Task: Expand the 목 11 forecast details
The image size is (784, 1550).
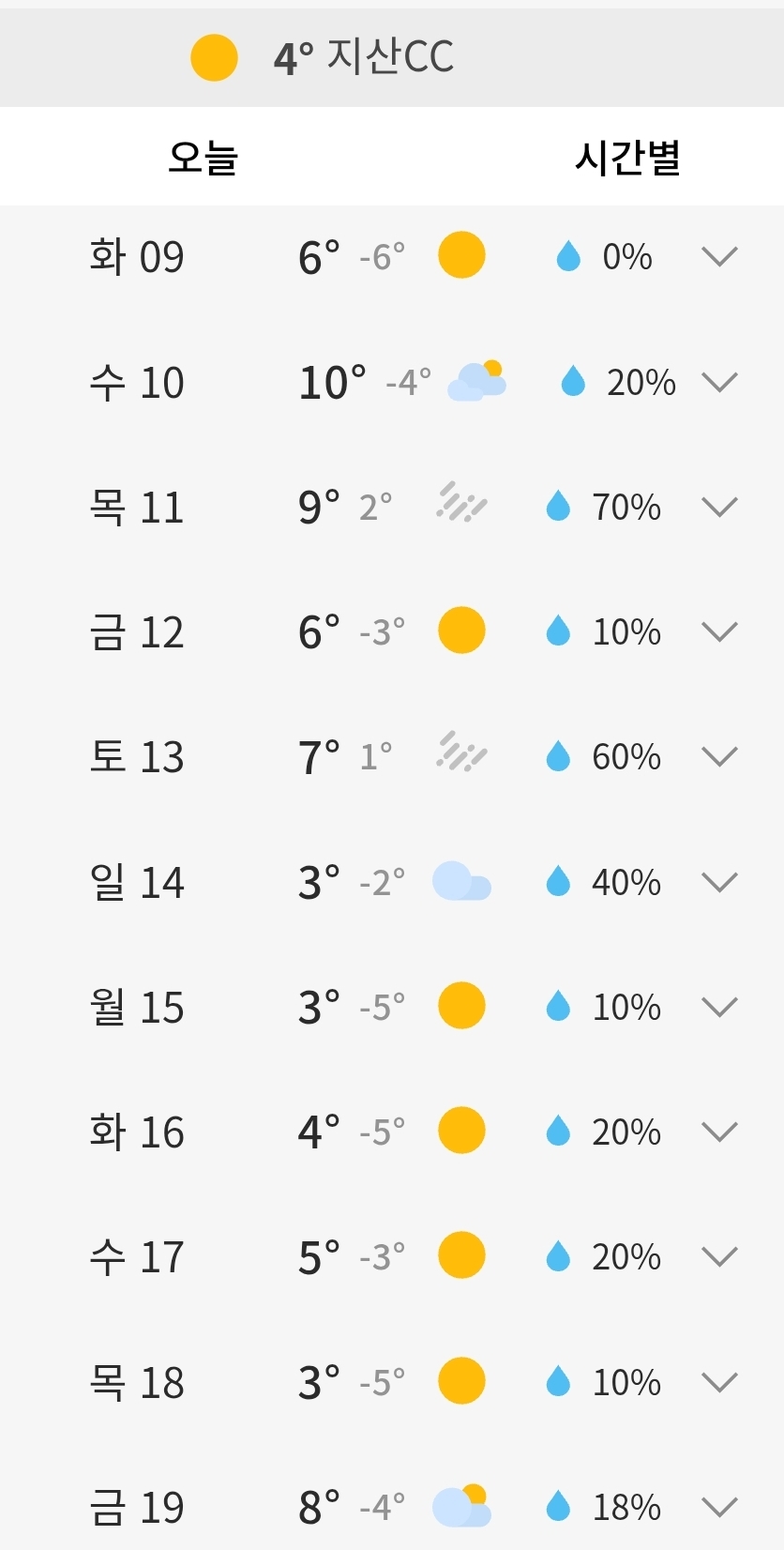Action: 719,507
